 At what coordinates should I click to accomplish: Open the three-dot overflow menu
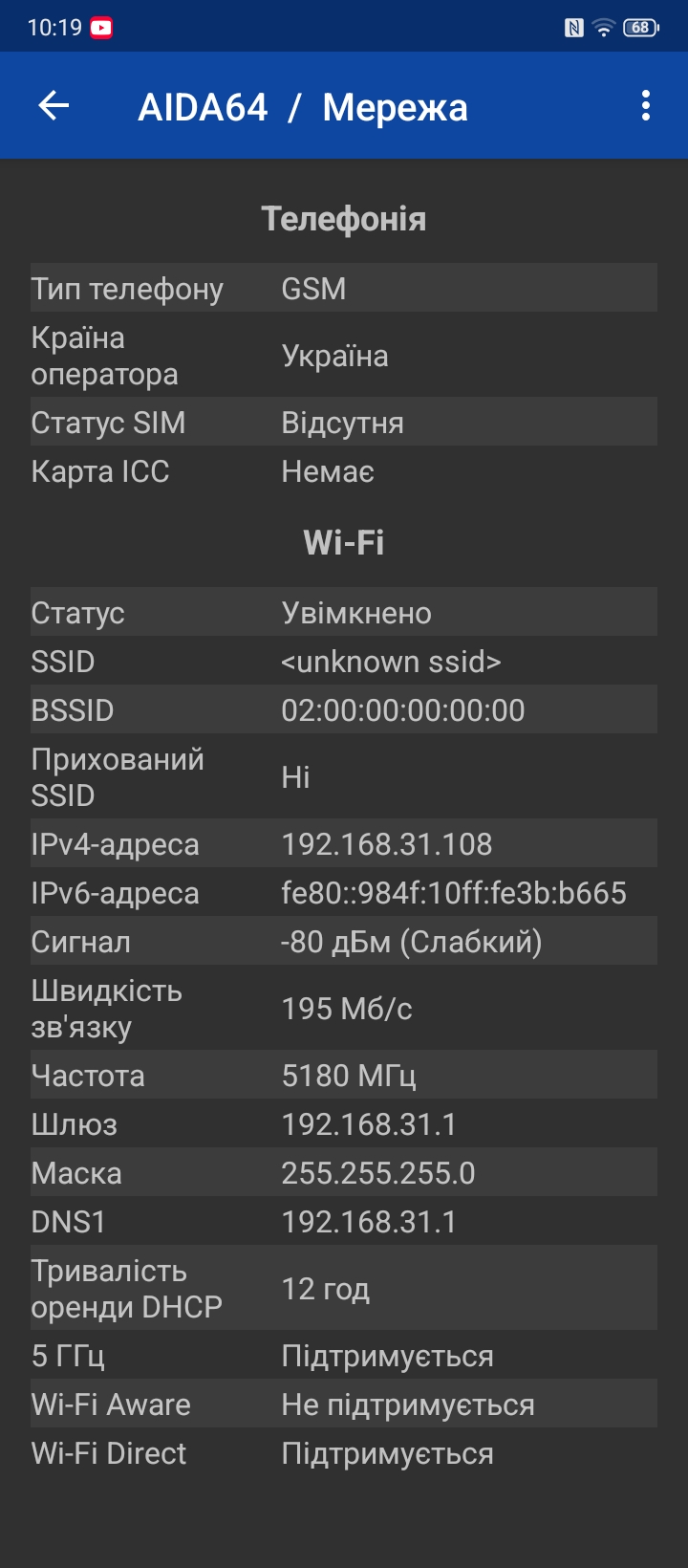coord(646,106)
